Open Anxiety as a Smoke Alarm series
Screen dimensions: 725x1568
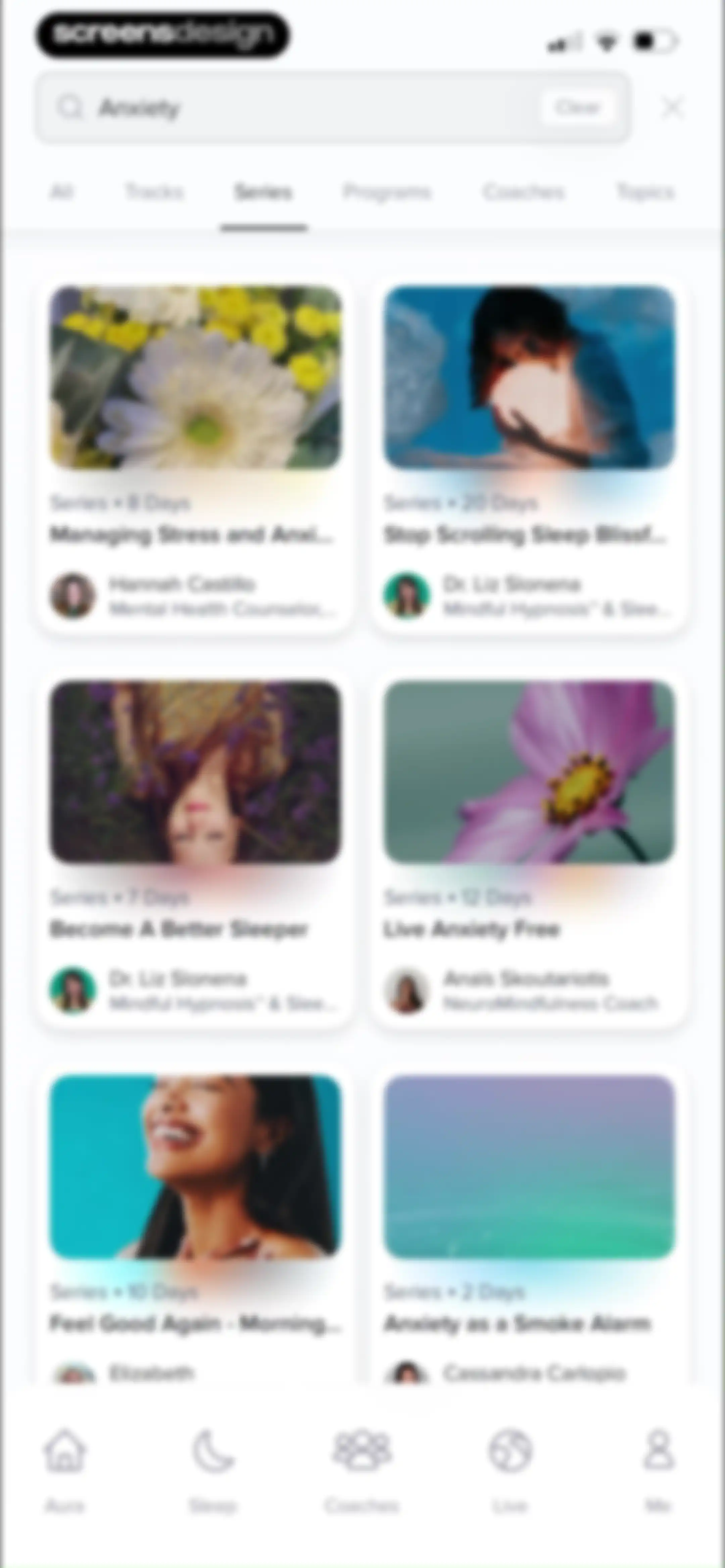coord(528,1224)
